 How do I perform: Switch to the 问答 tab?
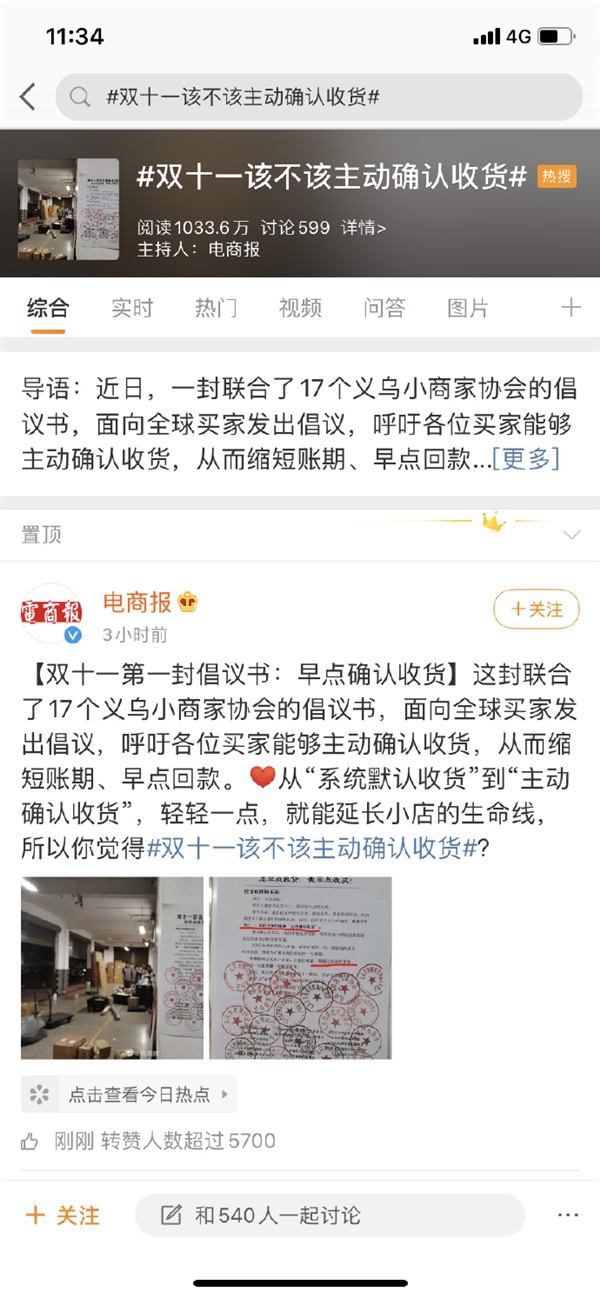click(384, 307)
